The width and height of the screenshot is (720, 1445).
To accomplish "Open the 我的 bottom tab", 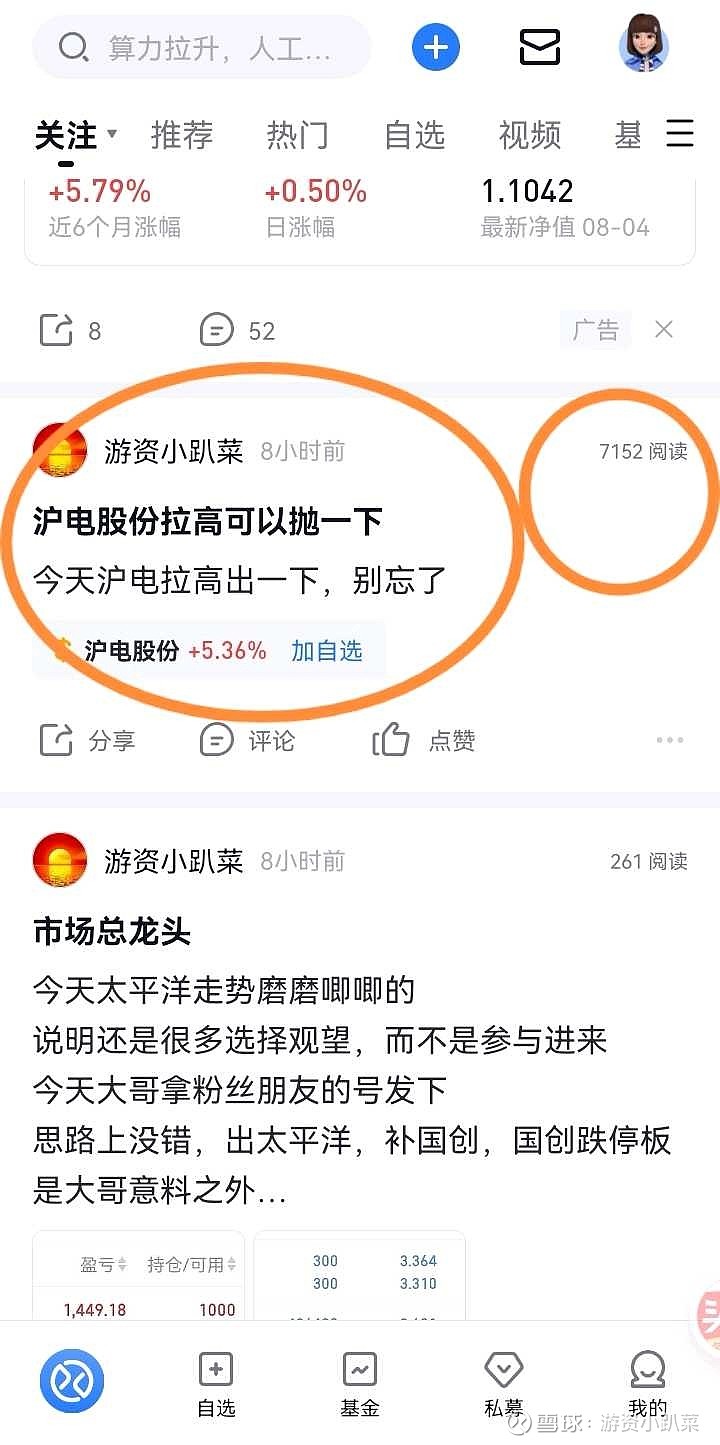I will pos(648,1385).
